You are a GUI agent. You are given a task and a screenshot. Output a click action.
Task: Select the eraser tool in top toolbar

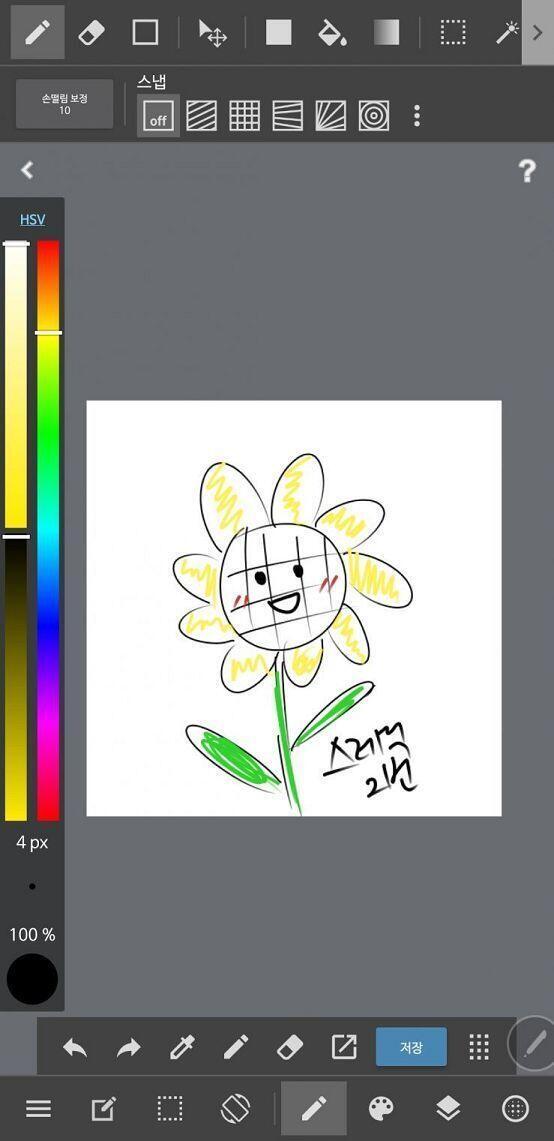(x=91, y=32)
